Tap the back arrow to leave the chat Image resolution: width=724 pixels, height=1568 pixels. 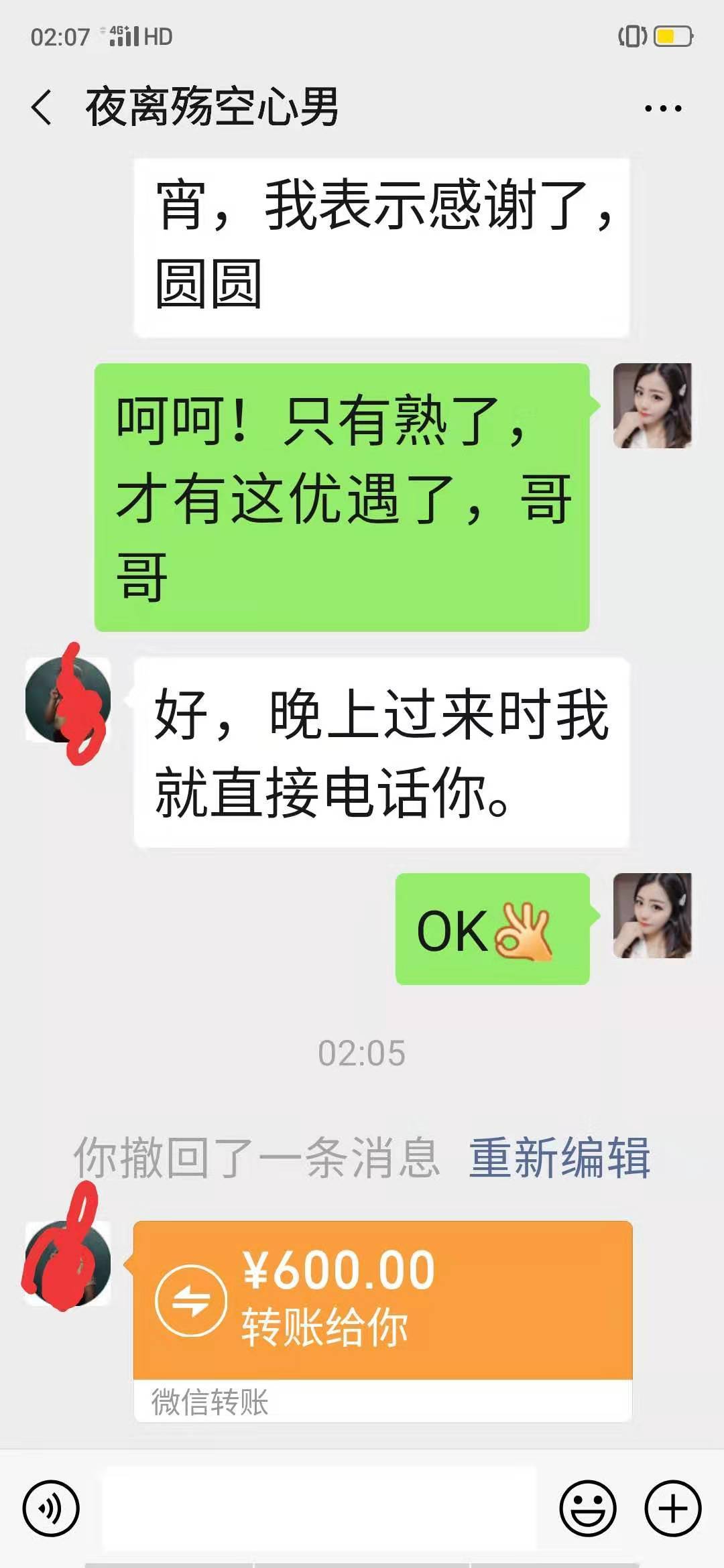tap(42, 107)
